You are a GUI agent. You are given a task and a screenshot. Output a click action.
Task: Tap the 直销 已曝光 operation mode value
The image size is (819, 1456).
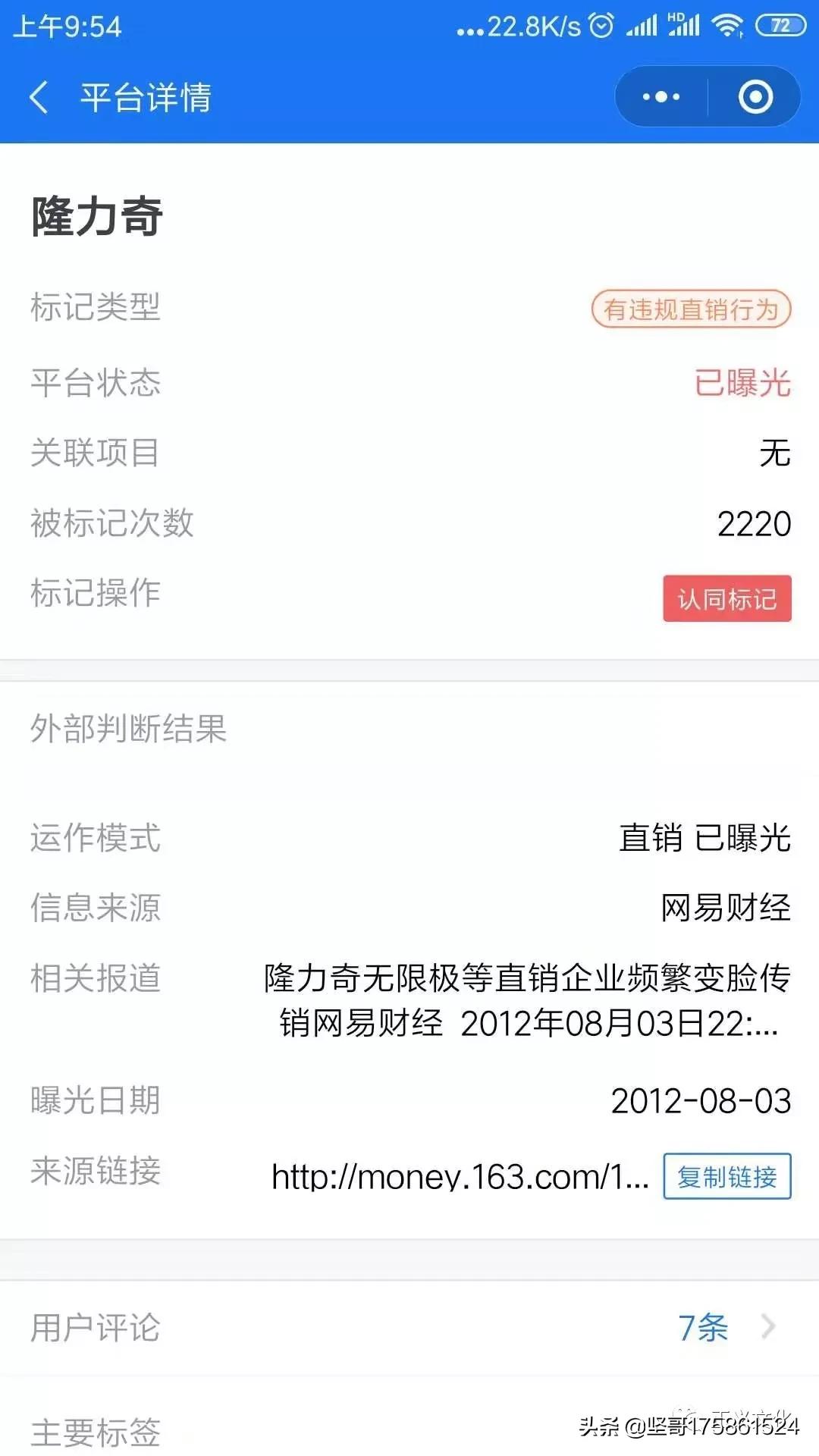pos(706,838)
